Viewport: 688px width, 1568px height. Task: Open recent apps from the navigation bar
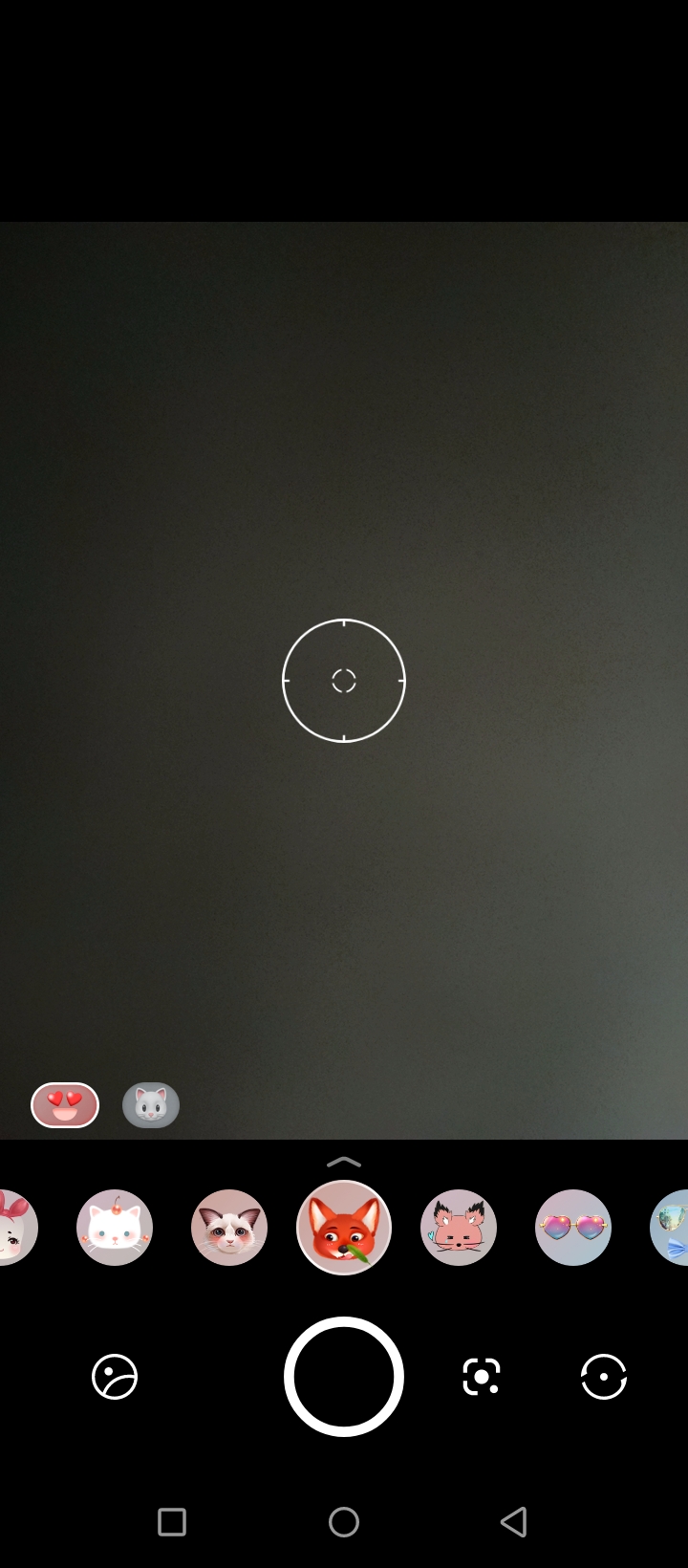[172, 1521]
